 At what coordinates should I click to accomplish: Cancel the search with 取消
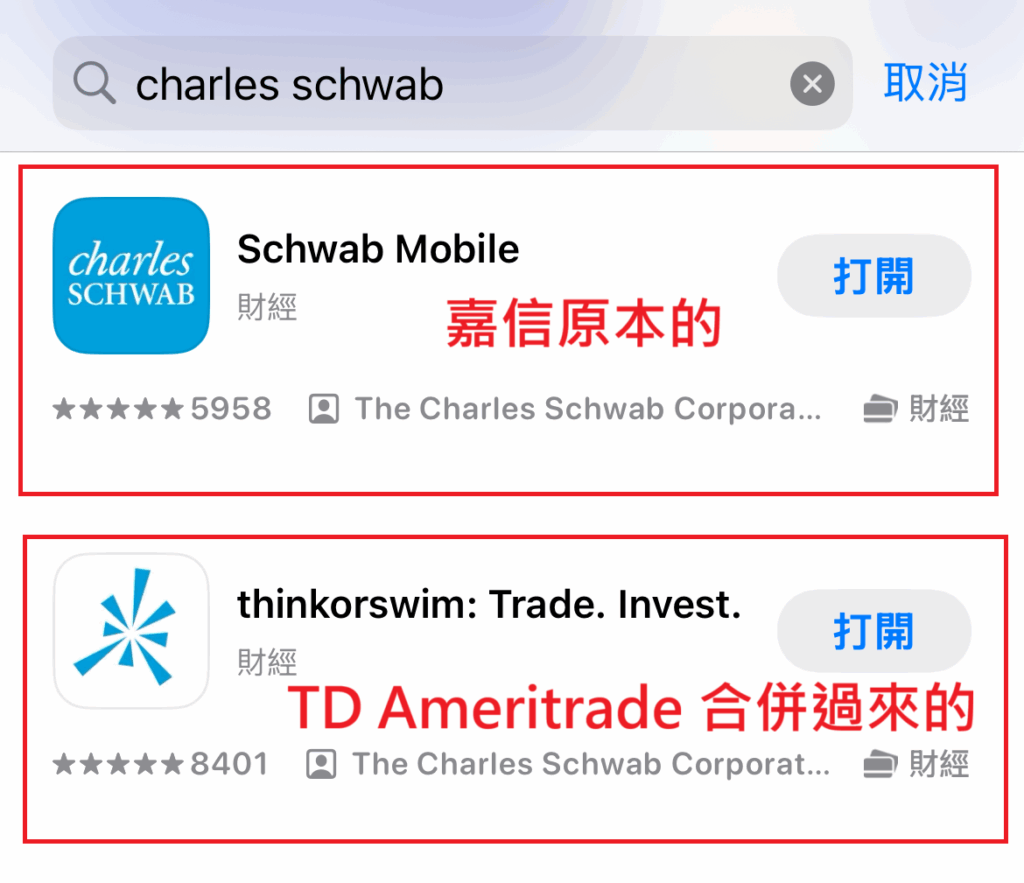[x=925, y=83]
